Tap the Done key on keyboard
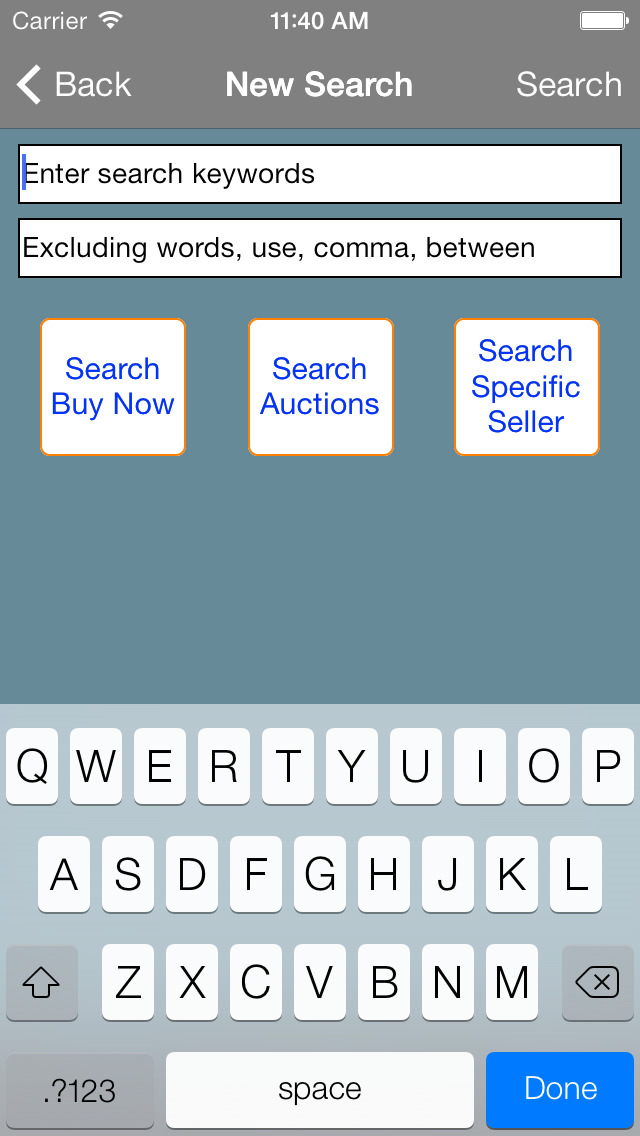 pos(560,1089)
